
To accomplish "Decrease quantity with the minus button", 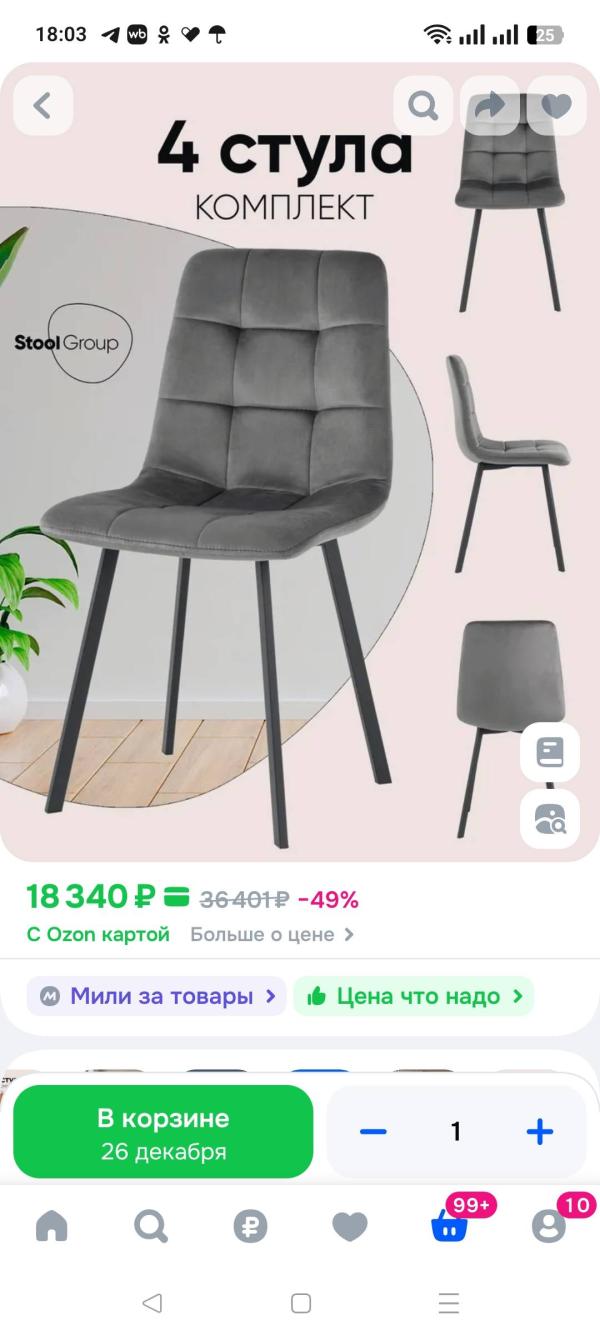I will tap(373, 1132).
